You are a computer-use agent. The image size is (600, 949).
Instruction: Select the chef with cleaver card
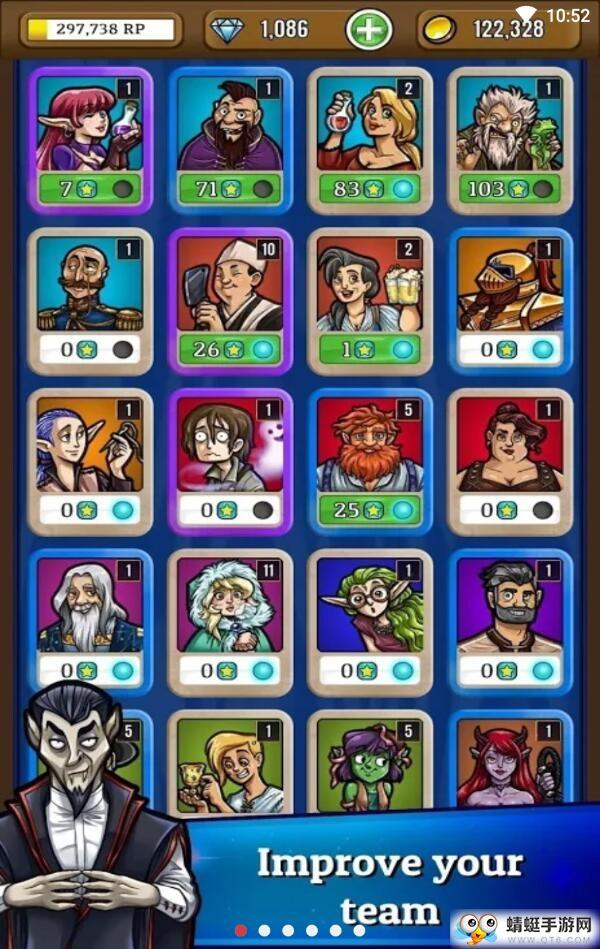(x=230, y=300)
